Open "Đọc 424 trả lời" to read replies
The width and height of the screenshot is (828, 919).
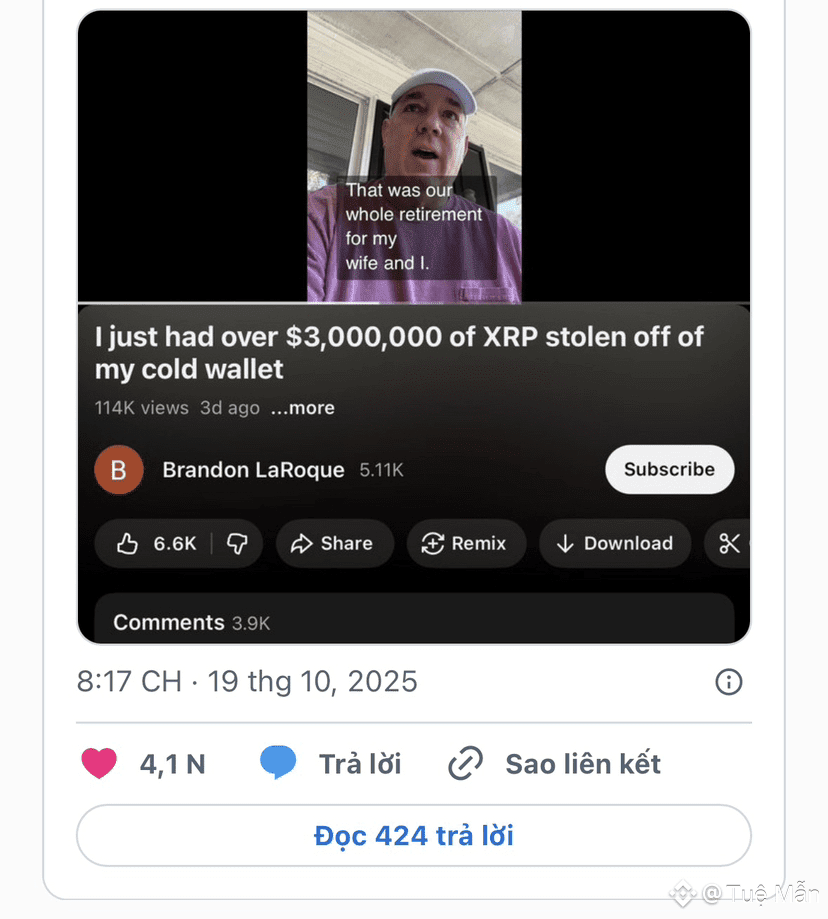click(414, 835)
